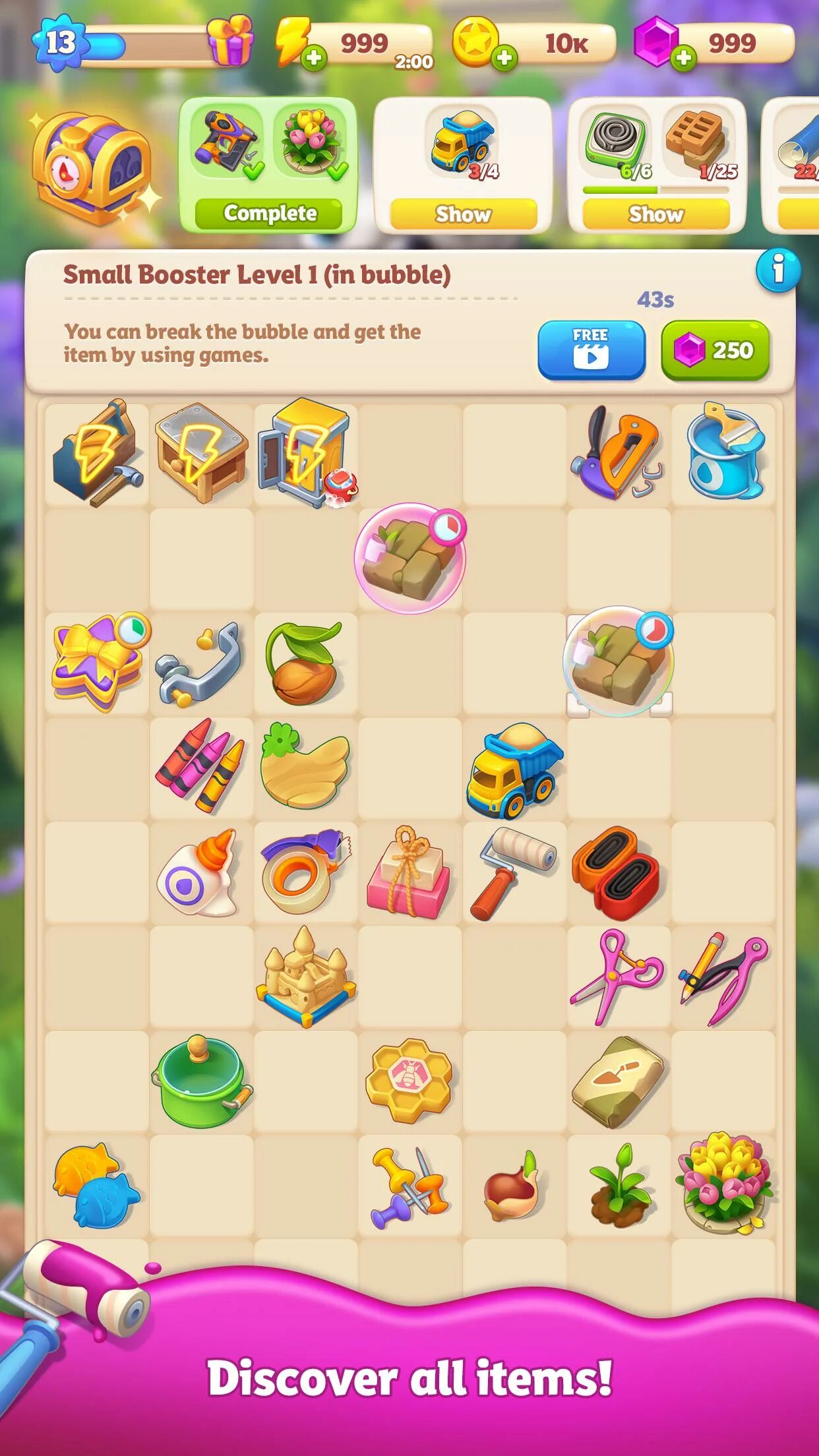
Task: Tap the blue paint bucket generator
Action: [724, 450]
